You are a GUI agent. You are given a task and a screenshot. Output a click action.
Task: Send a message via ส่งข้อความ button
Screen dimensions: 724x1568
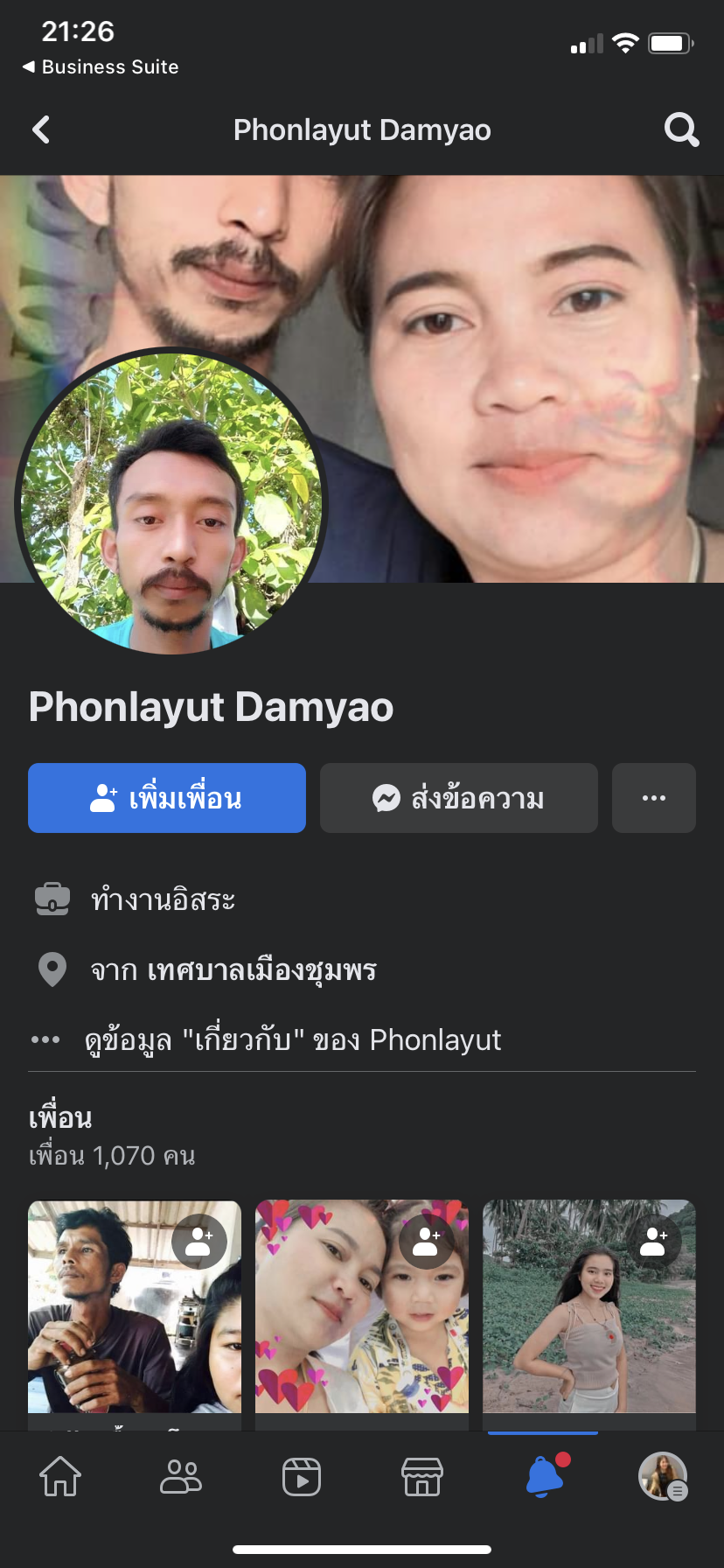pyautogui.click(x=459, y=798)
